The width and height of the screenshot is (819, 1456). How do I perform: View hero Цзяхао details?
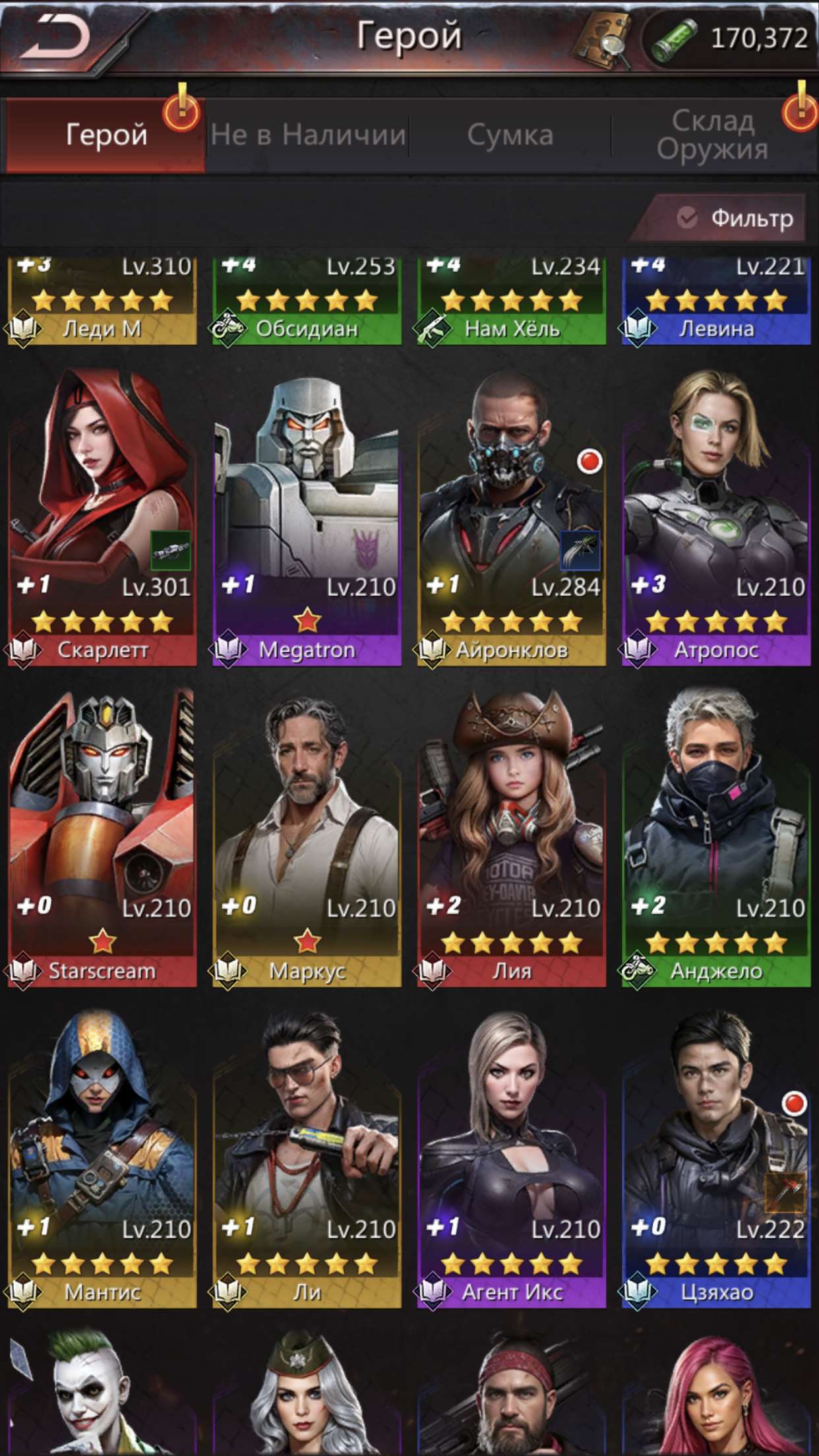(x=716, y=1157)
